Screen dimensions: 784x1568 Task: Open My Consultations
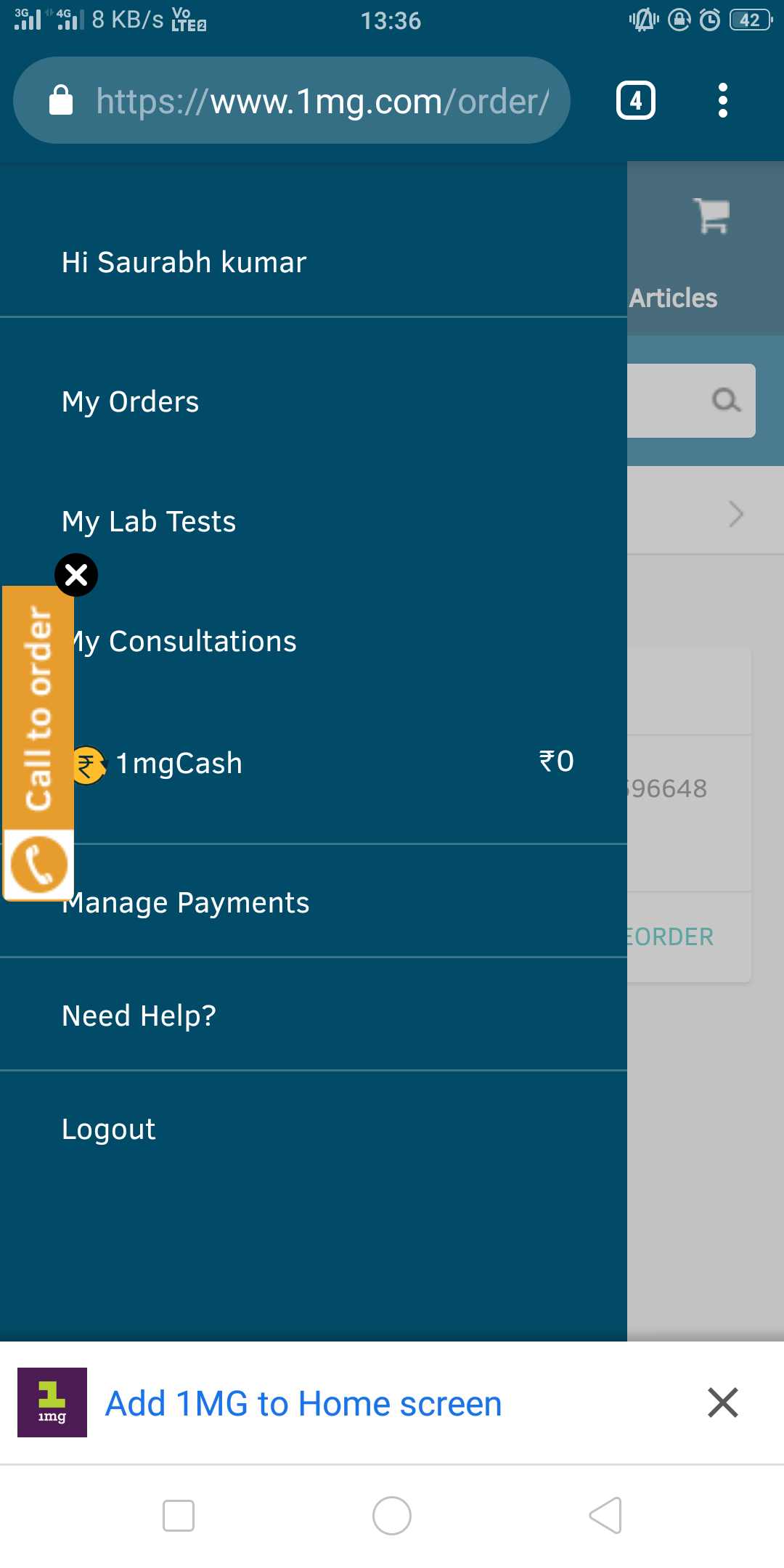click(x=203, y=642)
